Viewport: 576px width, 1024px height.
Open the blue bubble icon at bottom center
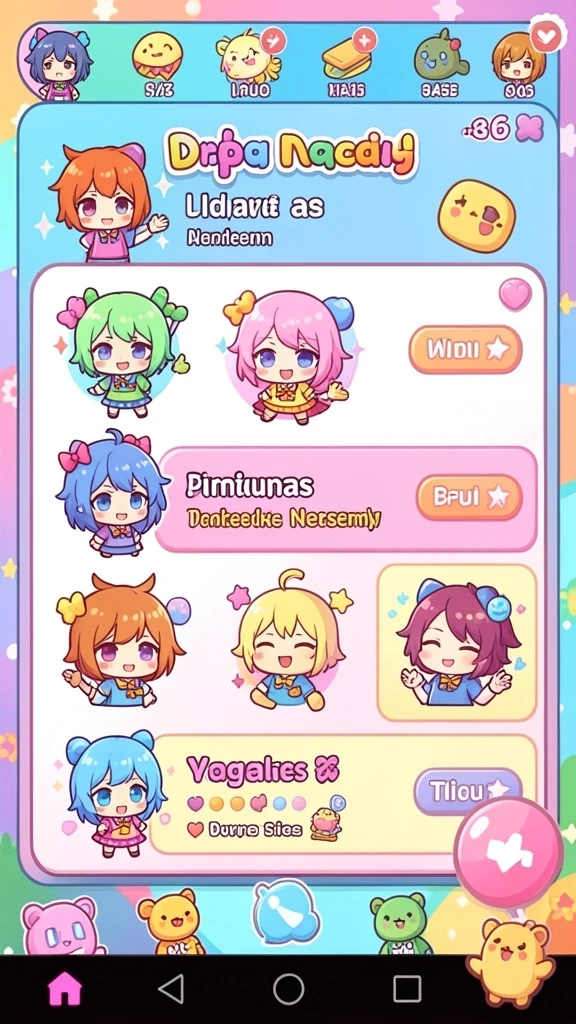tap(285, 912)
